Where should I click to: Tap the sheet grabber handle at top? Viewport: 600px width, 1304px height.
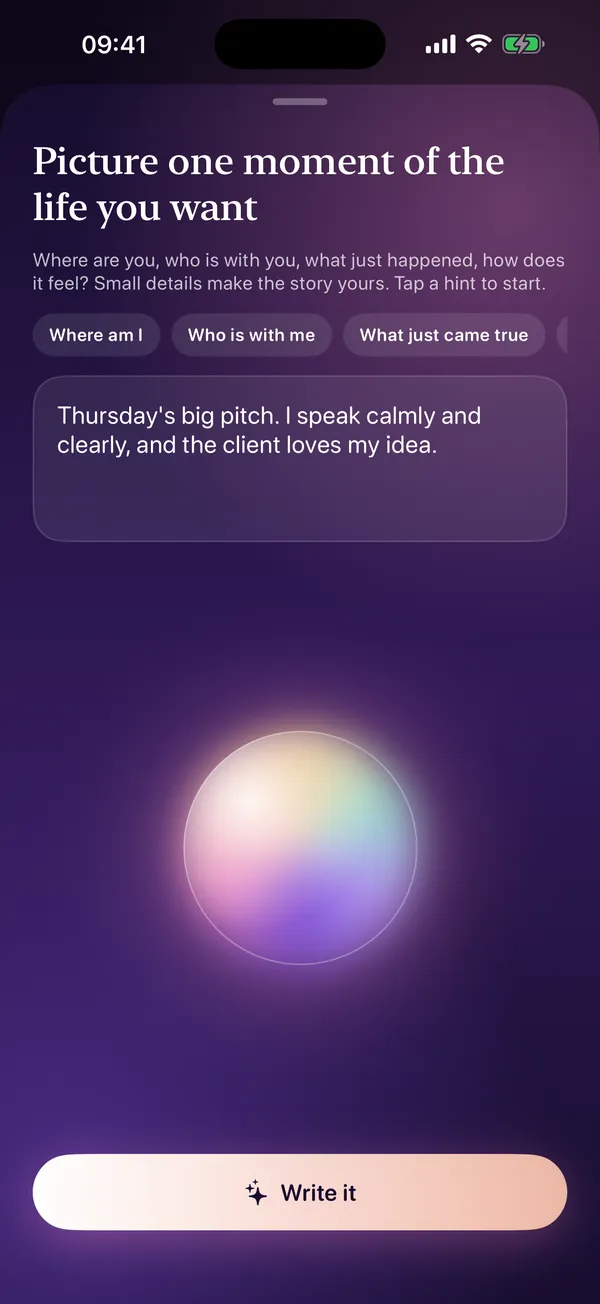pyautogui.click(x=300, y=101)
